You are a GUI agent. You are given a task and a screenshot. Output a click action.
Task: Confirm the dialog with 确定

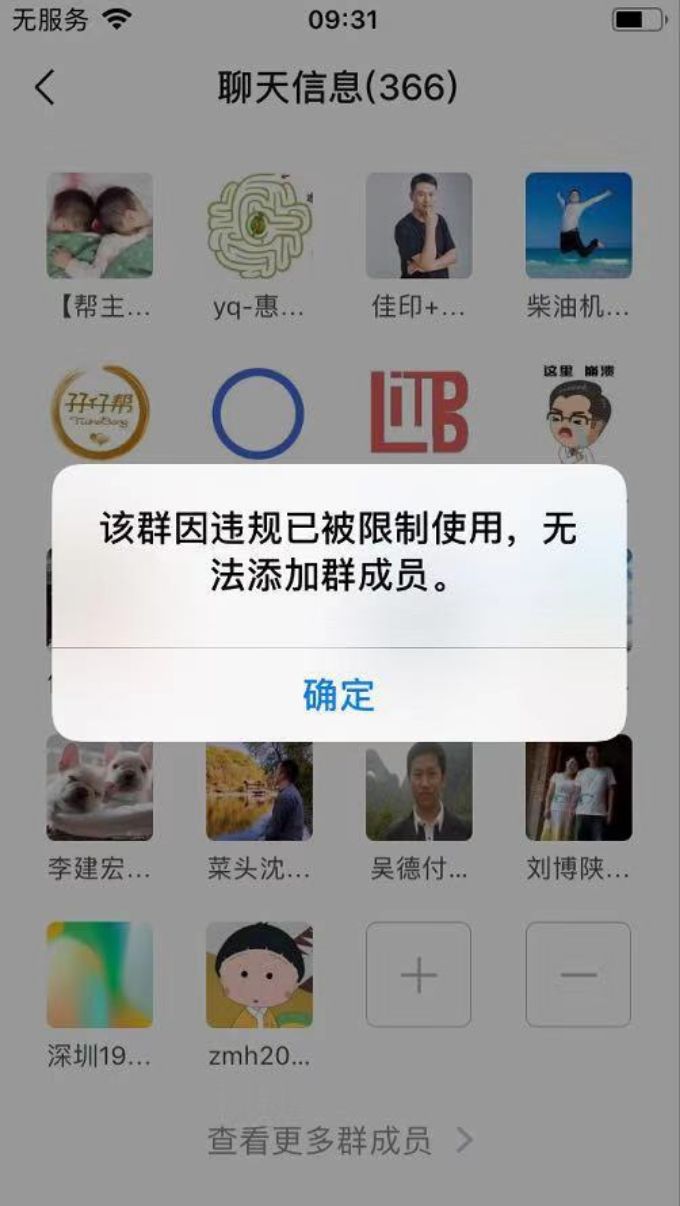(x=339, y=695)
